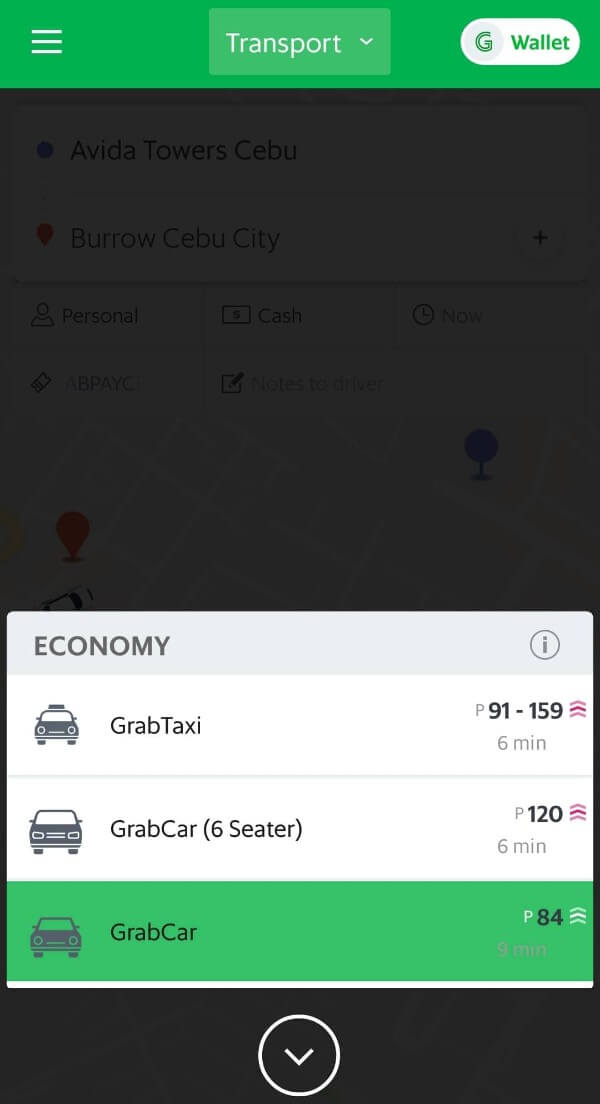The width and height of the screenshot is (600, 1104).
Task: Select the GrabCar ride option
Action: (300, 932)
